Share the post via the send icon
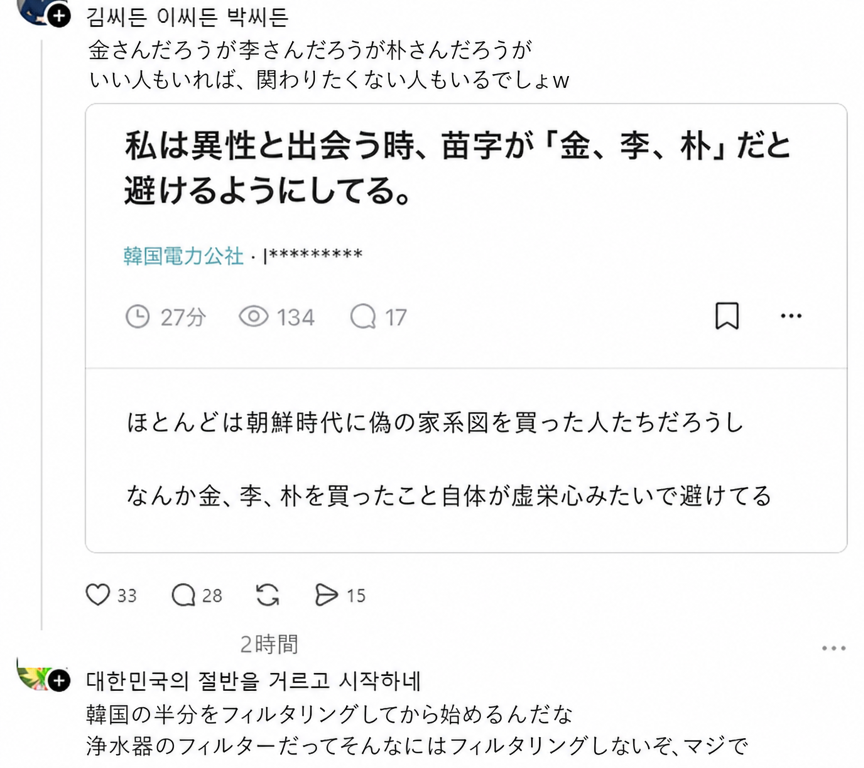The height and width of the screenshot is (768, 864). [326, 595]
